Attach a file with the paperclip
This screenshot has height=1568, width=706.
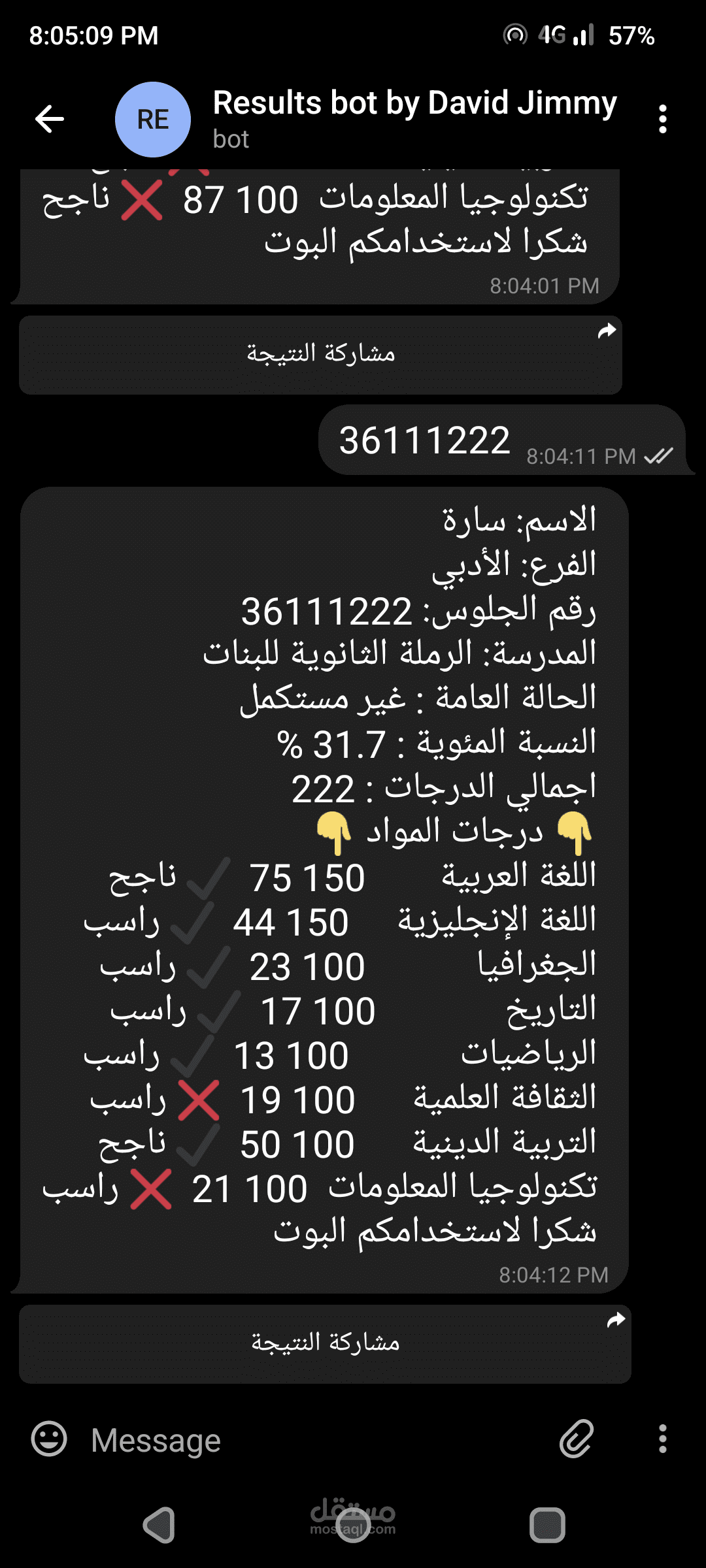576,1439
